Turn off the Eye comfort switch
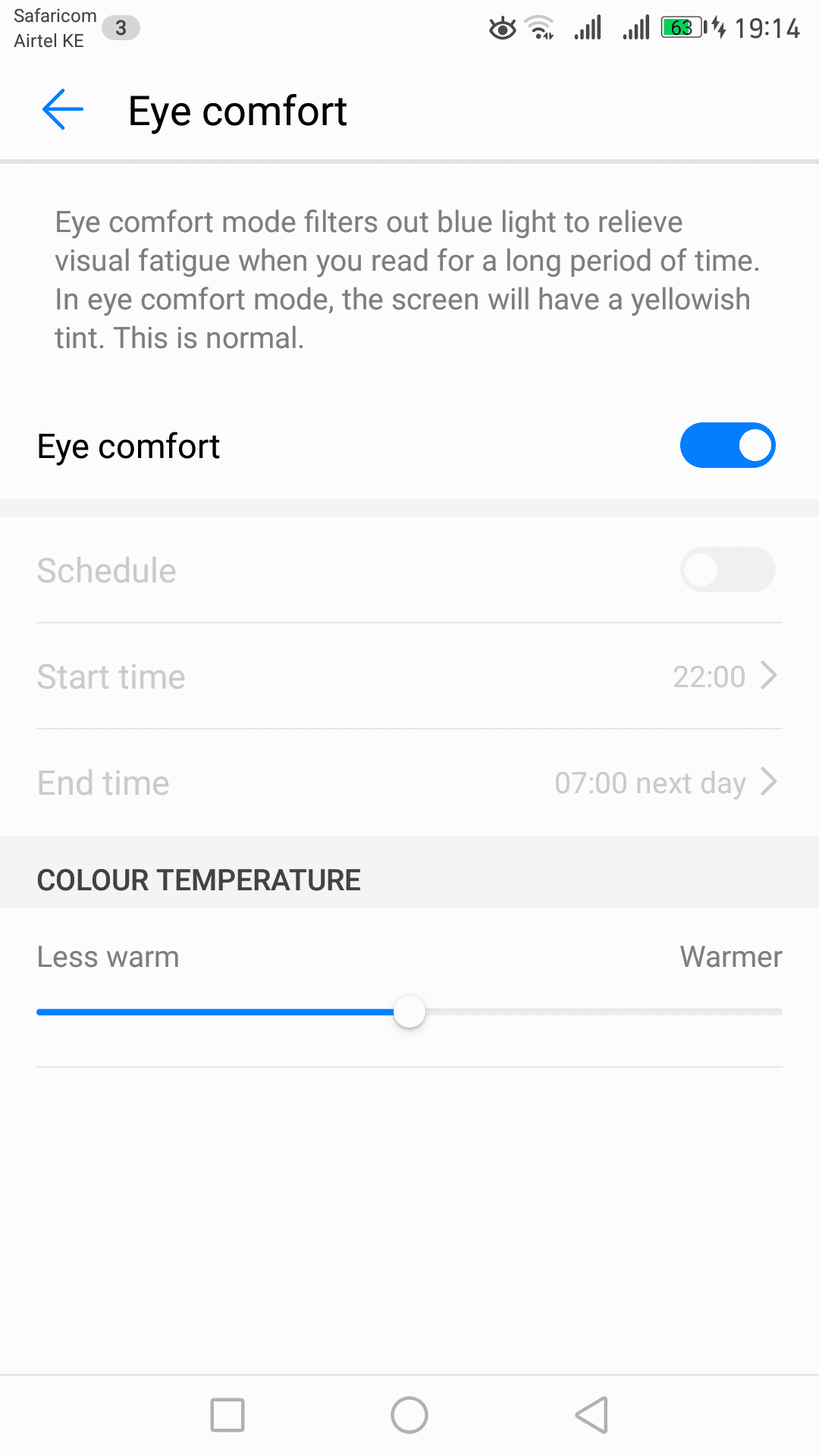Screen dimensions: 819x1456 click(x=727, y=445)
